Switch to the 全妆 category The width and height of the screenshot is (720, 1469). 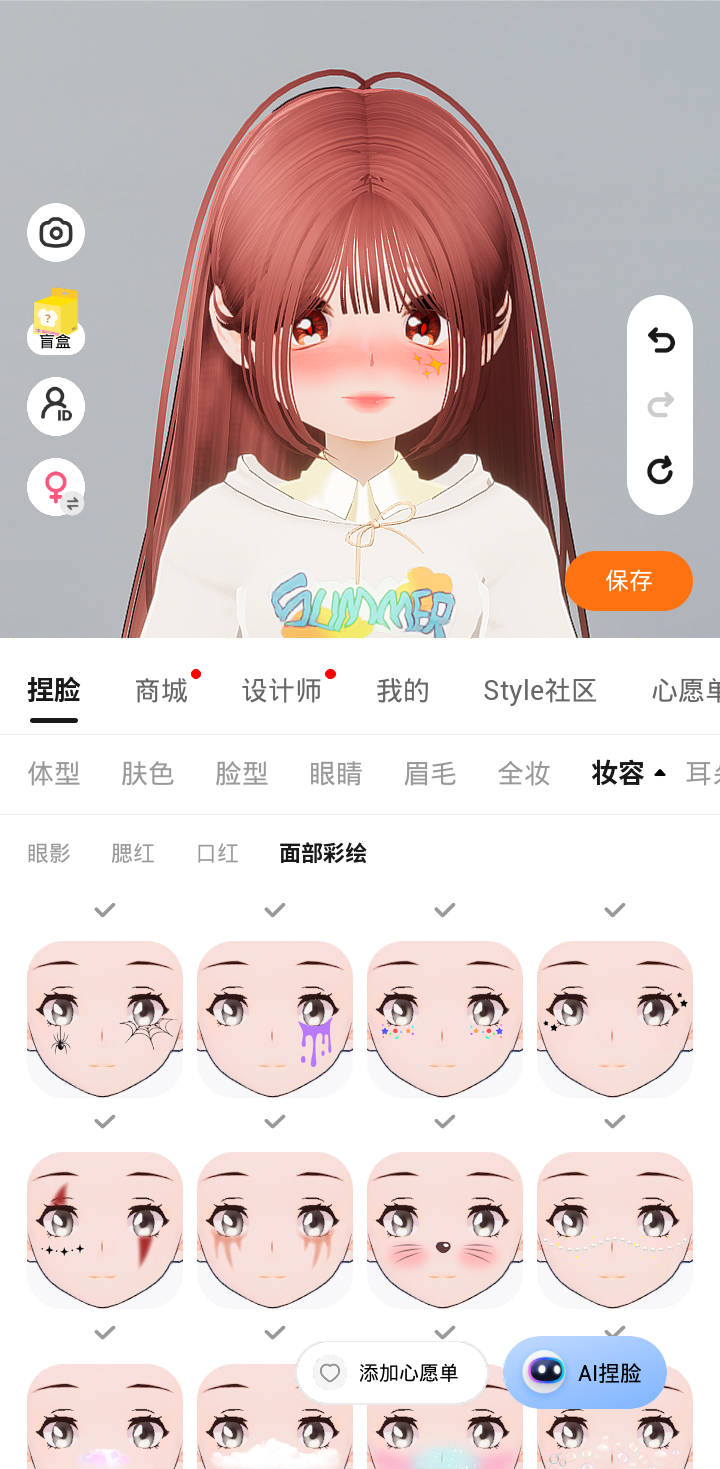(524, 773)
